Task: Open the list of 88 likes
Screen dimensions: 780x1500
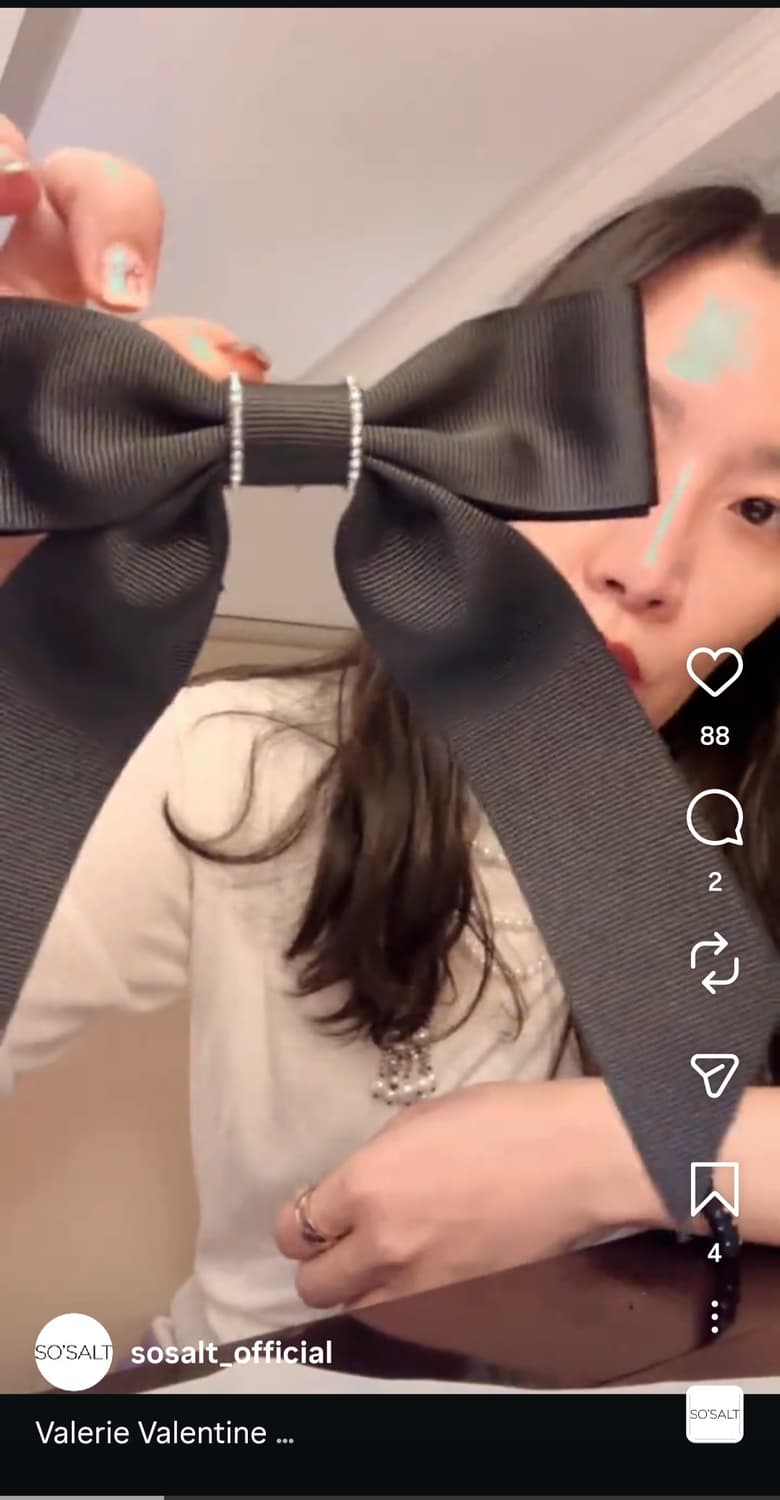Action: [x=713, y=737]
